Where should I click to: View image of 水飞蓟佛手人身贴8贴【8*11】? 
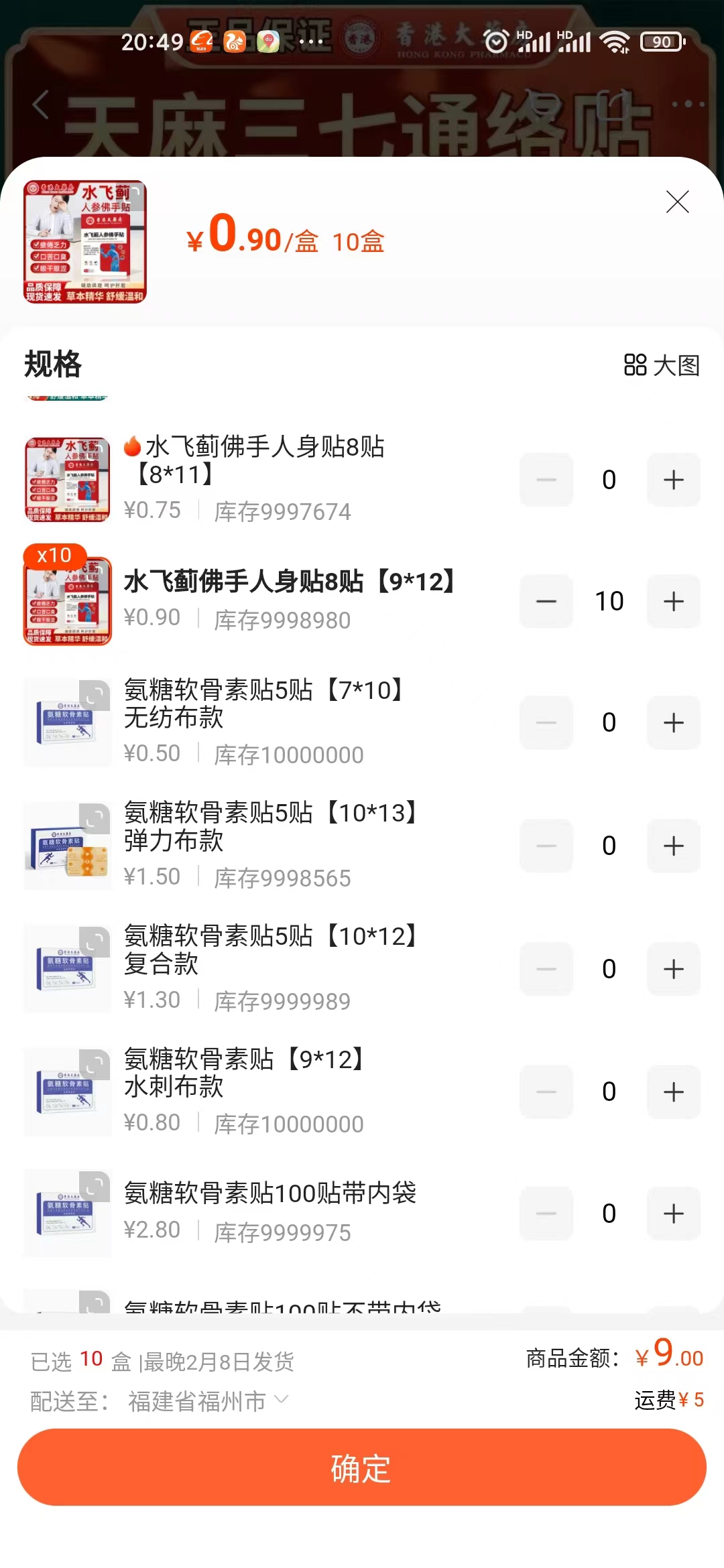tap(68, 480)
